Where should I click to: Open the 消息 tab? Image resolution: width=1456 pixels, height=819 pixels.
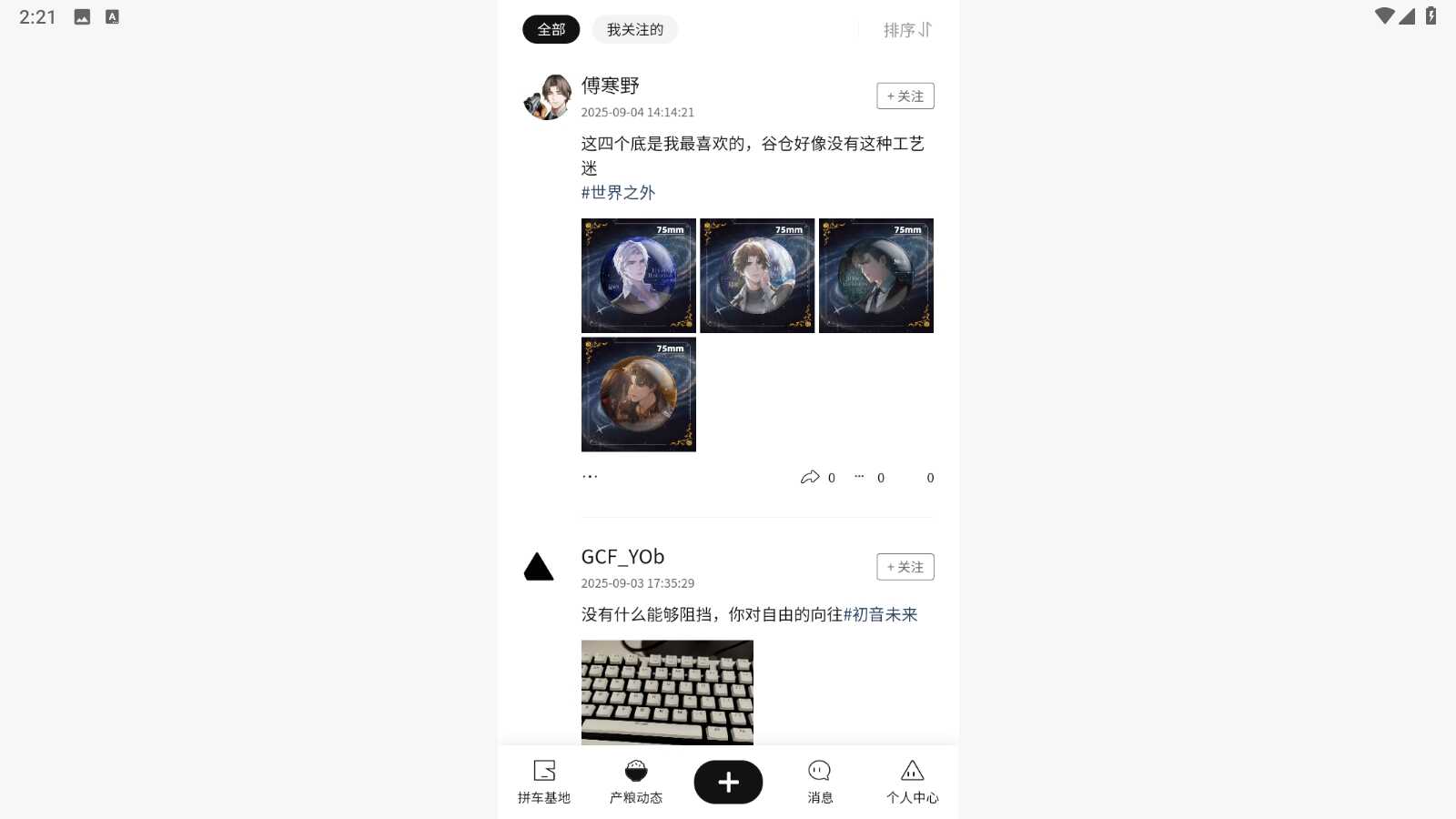pos(820,782)
